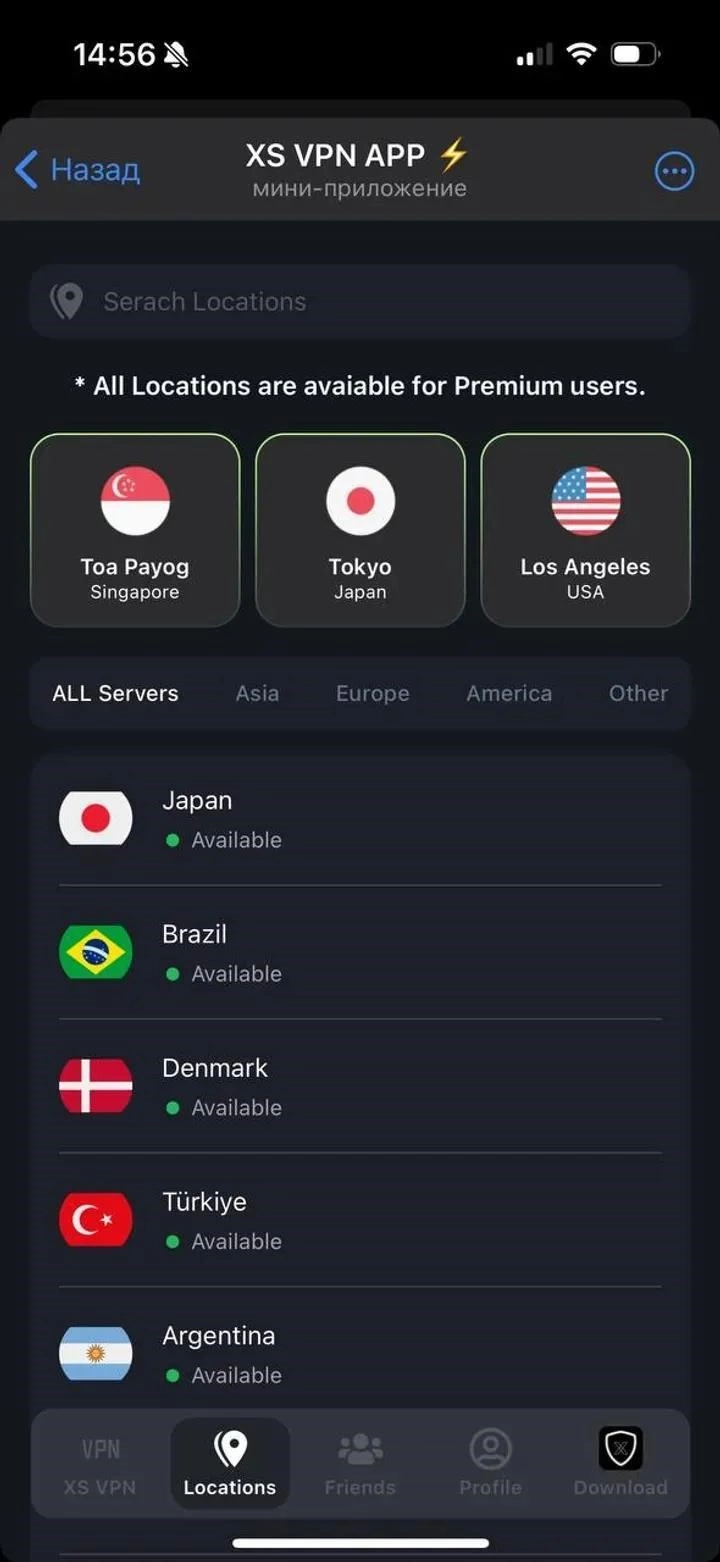Select the Denmark server row
This screenshot has width=720, height=1562.
point(360,1087)
